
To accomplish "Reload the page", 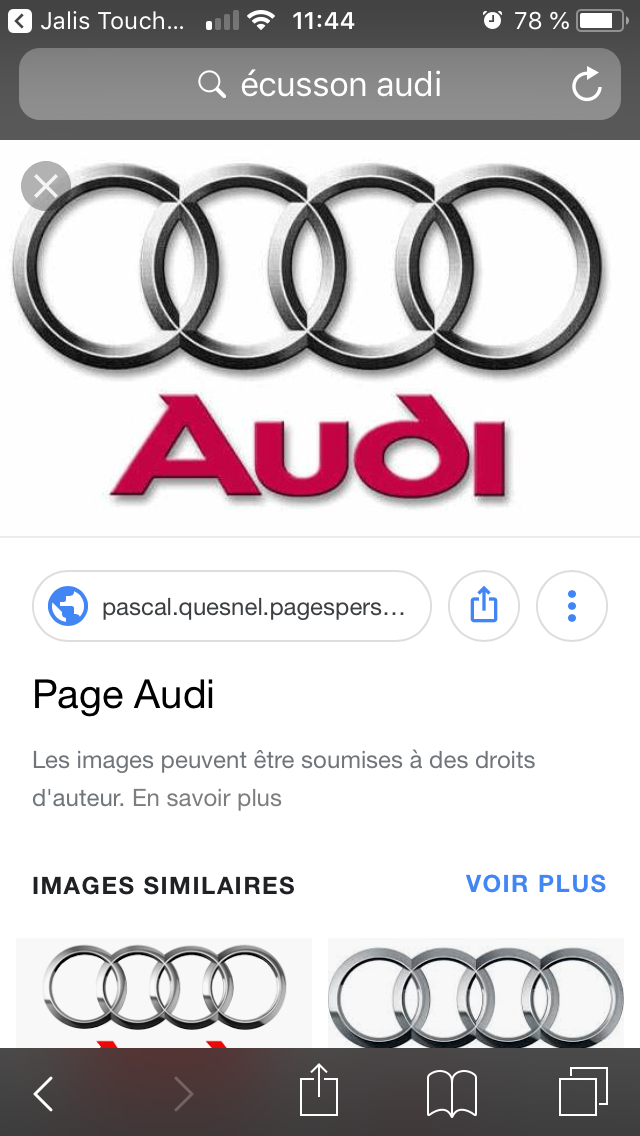I will tap(587, 85).
